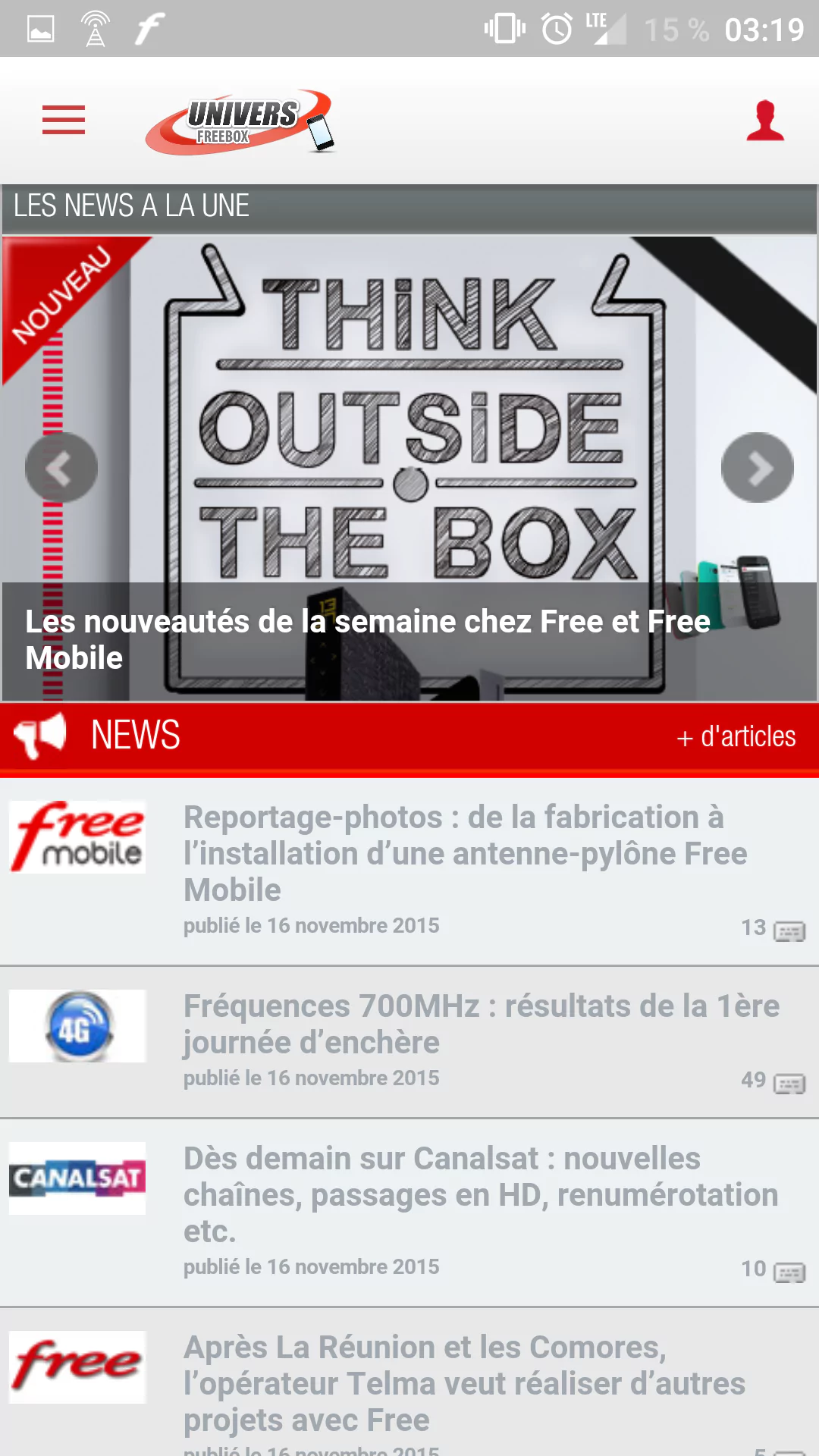View more articles via "+ d'articles"
The width and height of the screenshot is (819, 1456).
coord(736,736)
